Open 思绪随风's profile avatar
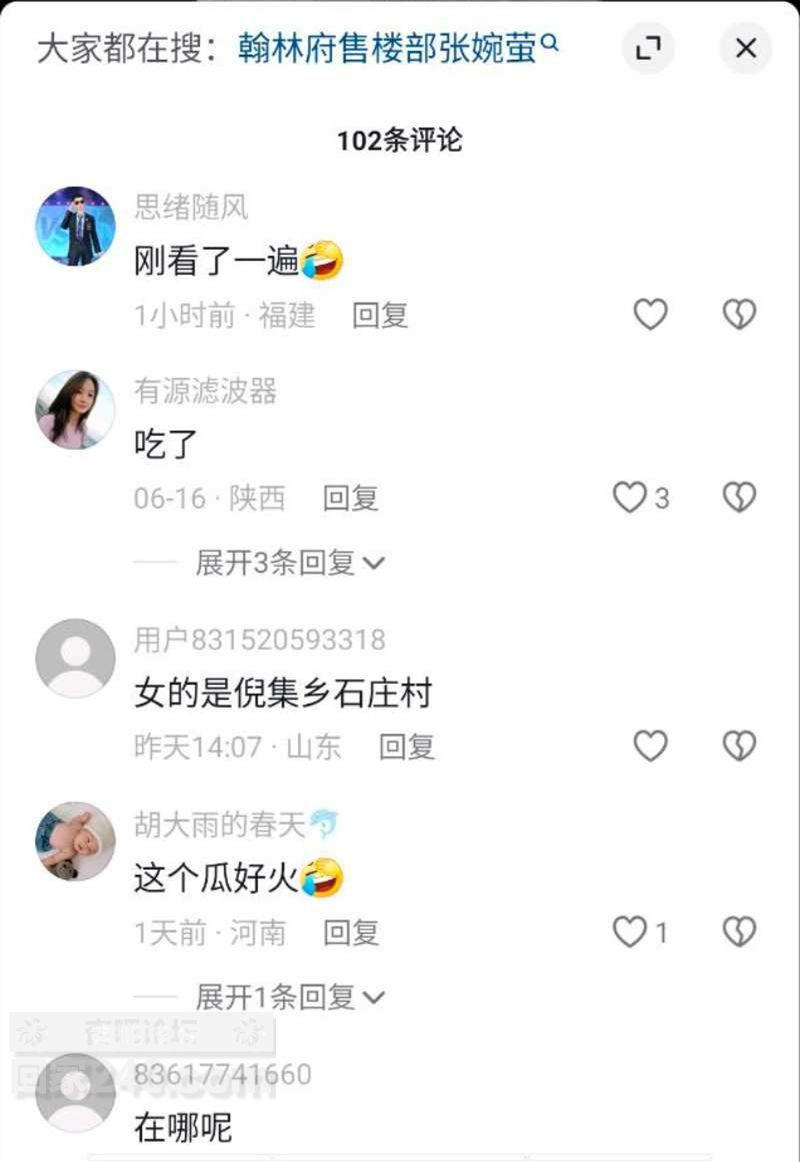This screenshot has height=1162, width=800. (x=75, y=226)
